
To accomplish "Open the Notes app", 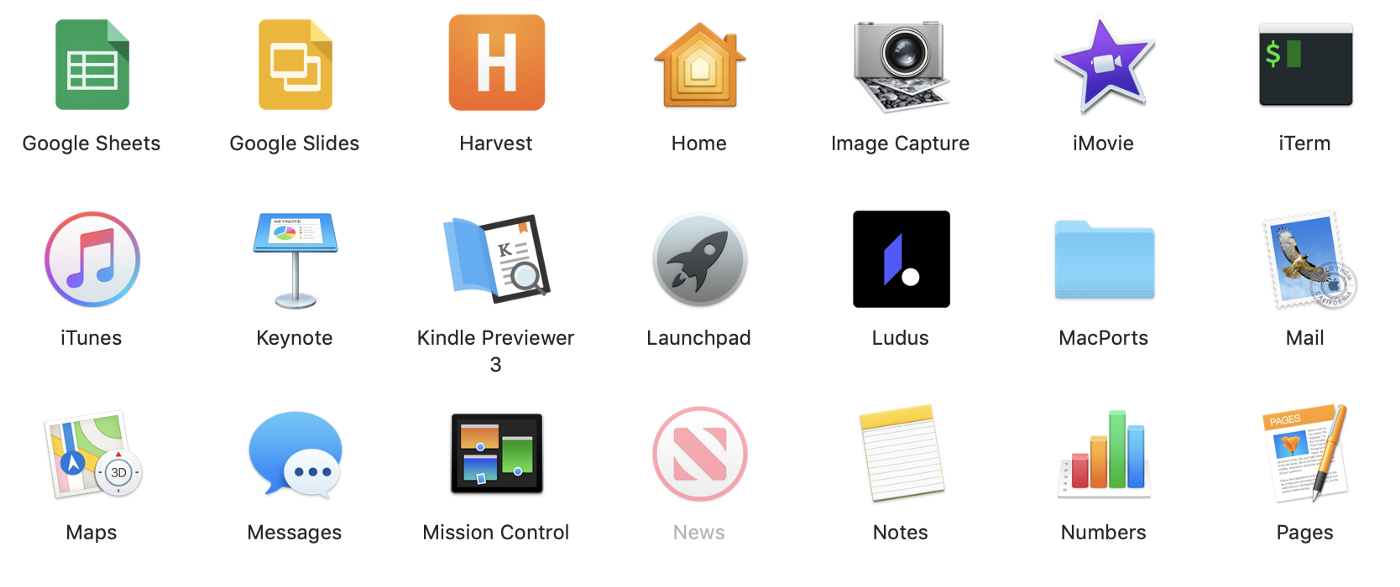I will pyautogui.click(x=900, y=454).
